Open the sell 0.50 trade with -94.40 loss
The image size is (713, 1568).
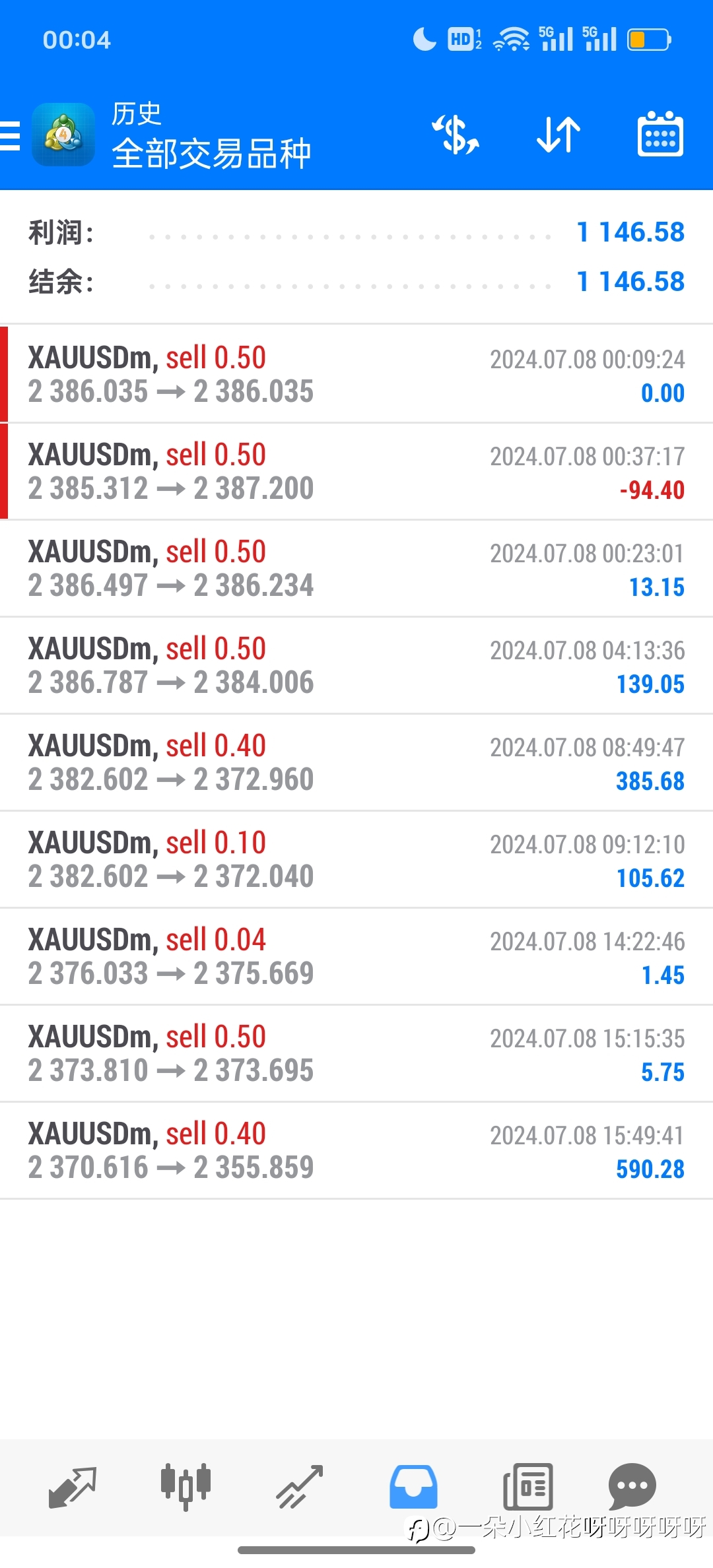pos(356,472)
